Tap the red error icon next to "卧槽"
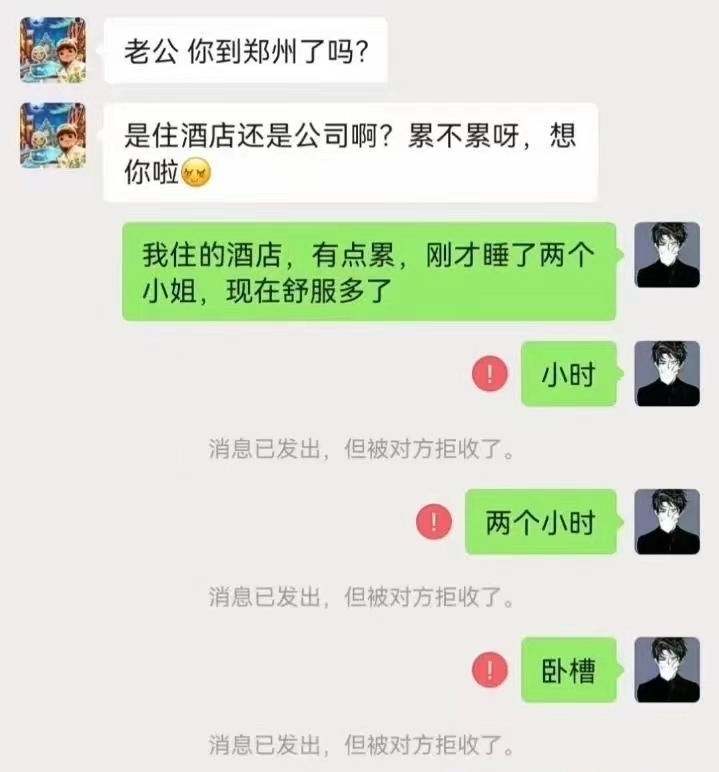719x772 pixels. (x=488, y=670)
